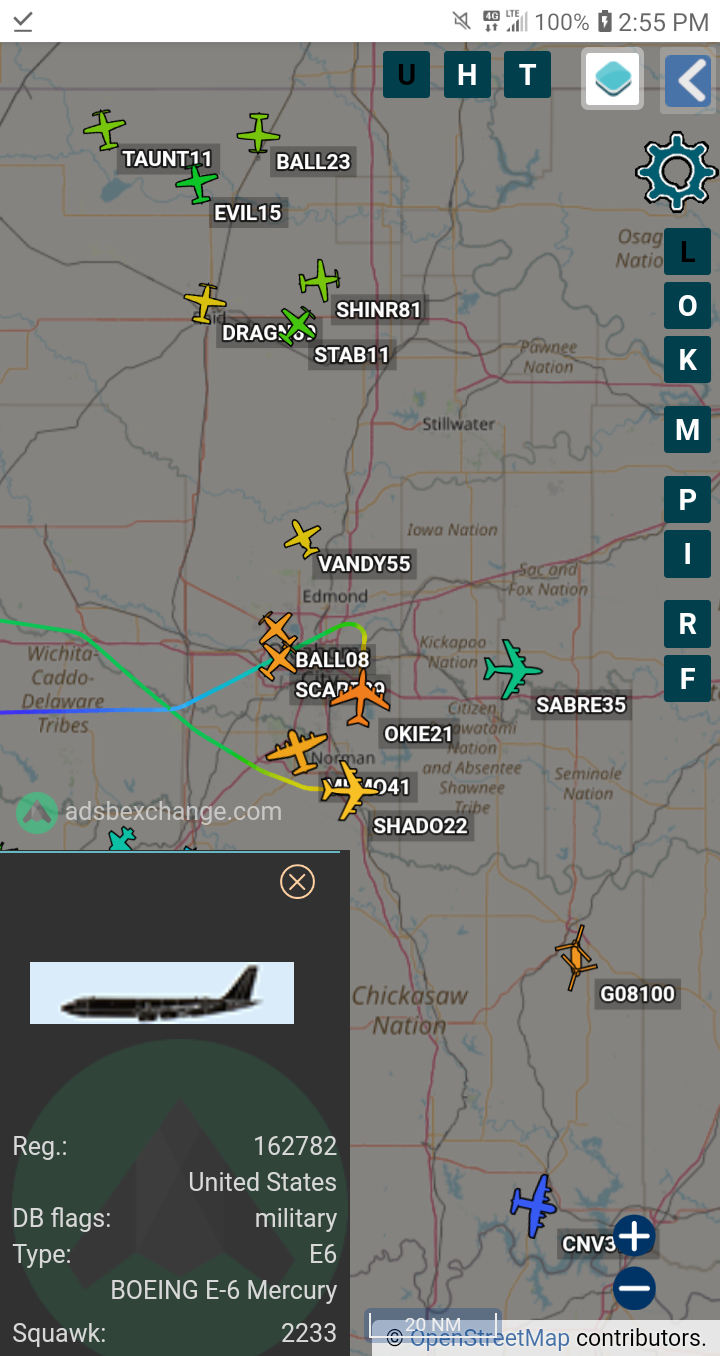The image size is (720, 1356).
Task: Collapse sidebar with the left arrow button
Action: point(689,80)
